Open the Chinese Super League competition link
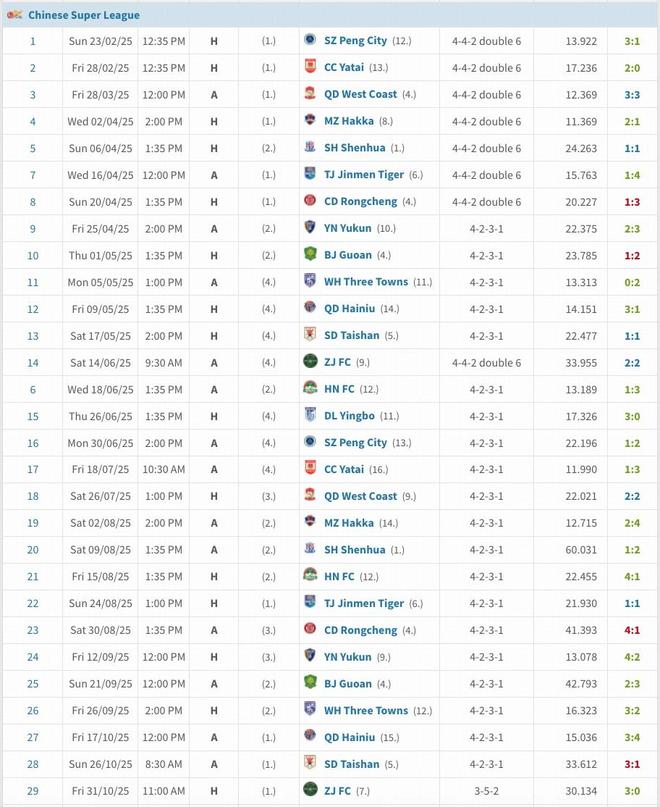 [84, 15]
